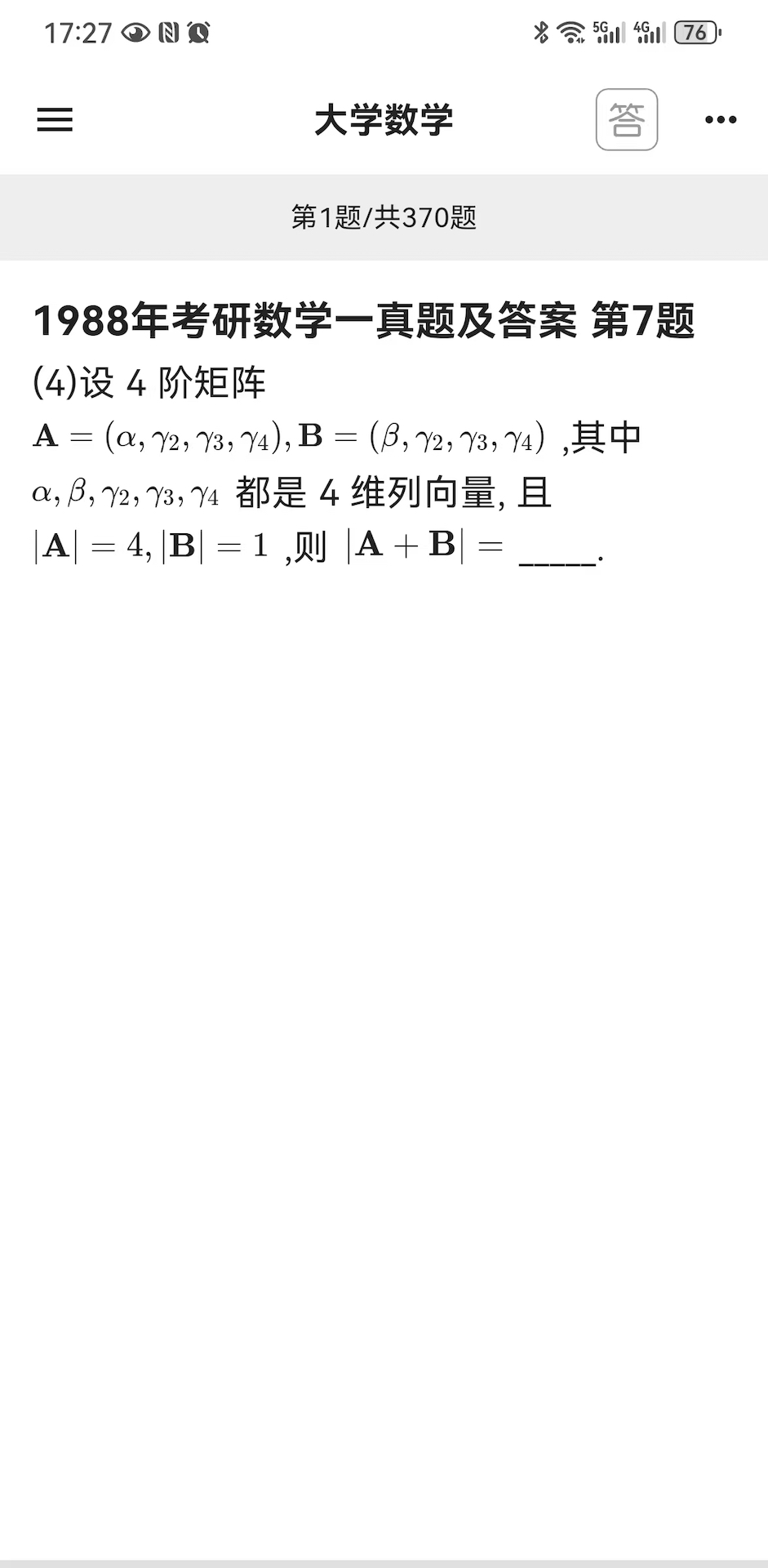Tap the NFC status icon

coord(166,33)
